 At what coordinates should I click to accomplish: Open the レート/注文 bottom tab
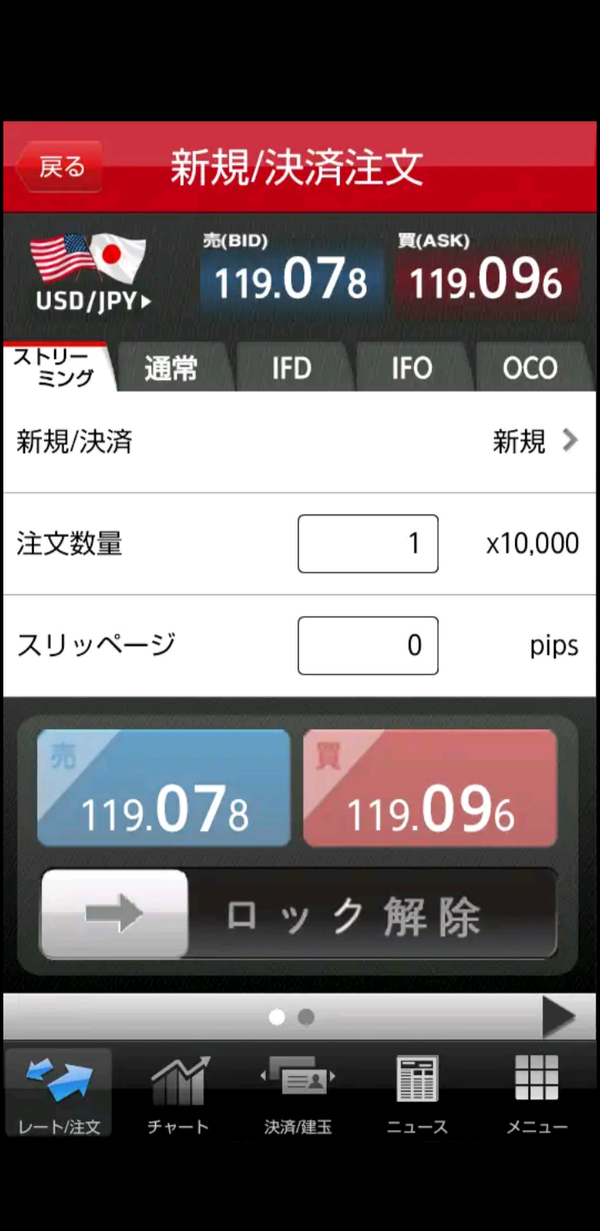coord(59,1092)
